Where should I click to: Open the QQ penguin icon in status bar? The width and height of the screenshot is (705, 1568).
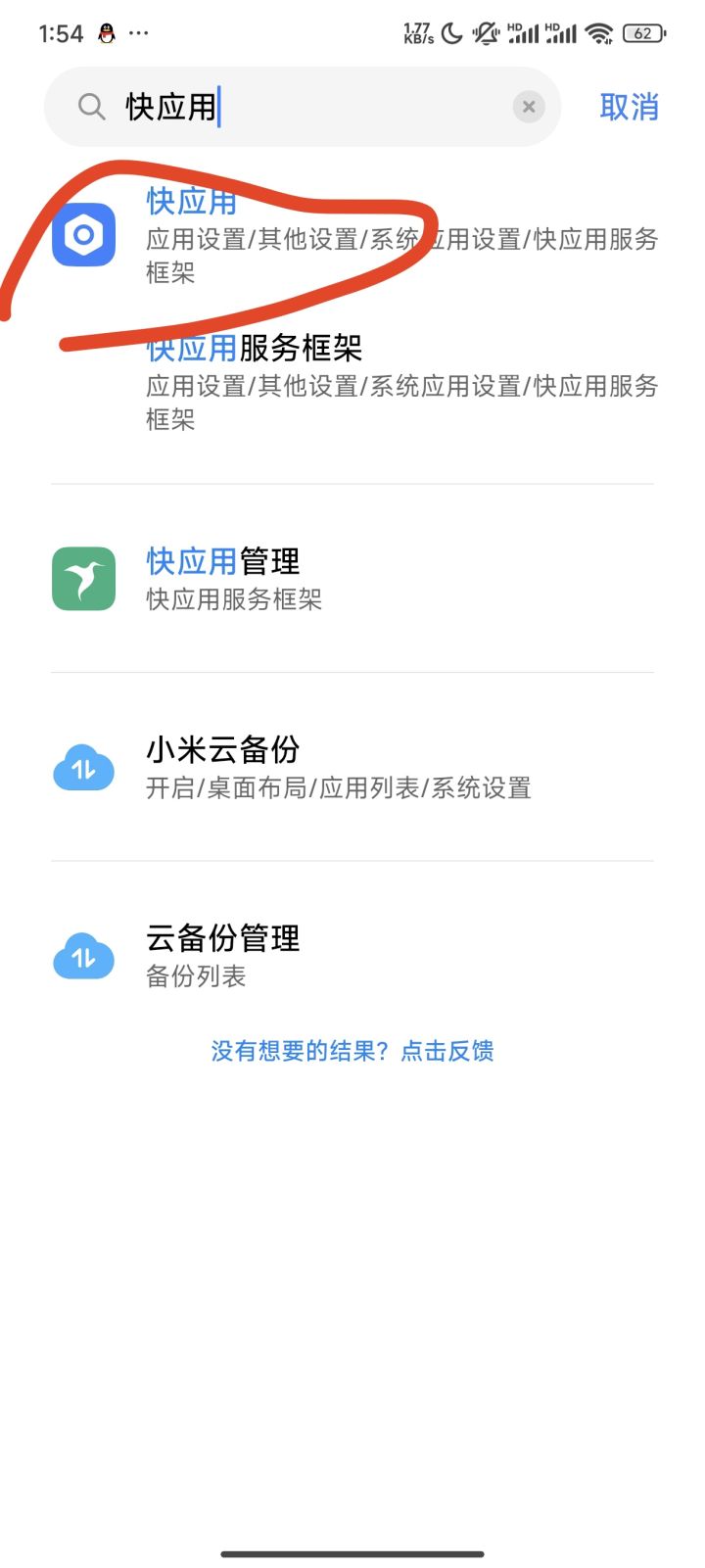point(105,32)
